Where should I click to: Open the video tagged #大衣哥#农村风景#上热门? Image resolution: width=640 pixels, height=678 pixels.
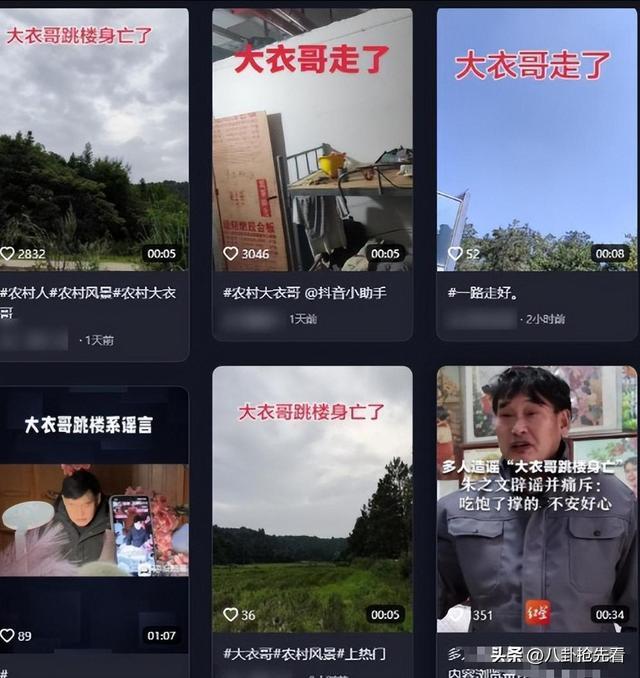click(x=312, y=498)
